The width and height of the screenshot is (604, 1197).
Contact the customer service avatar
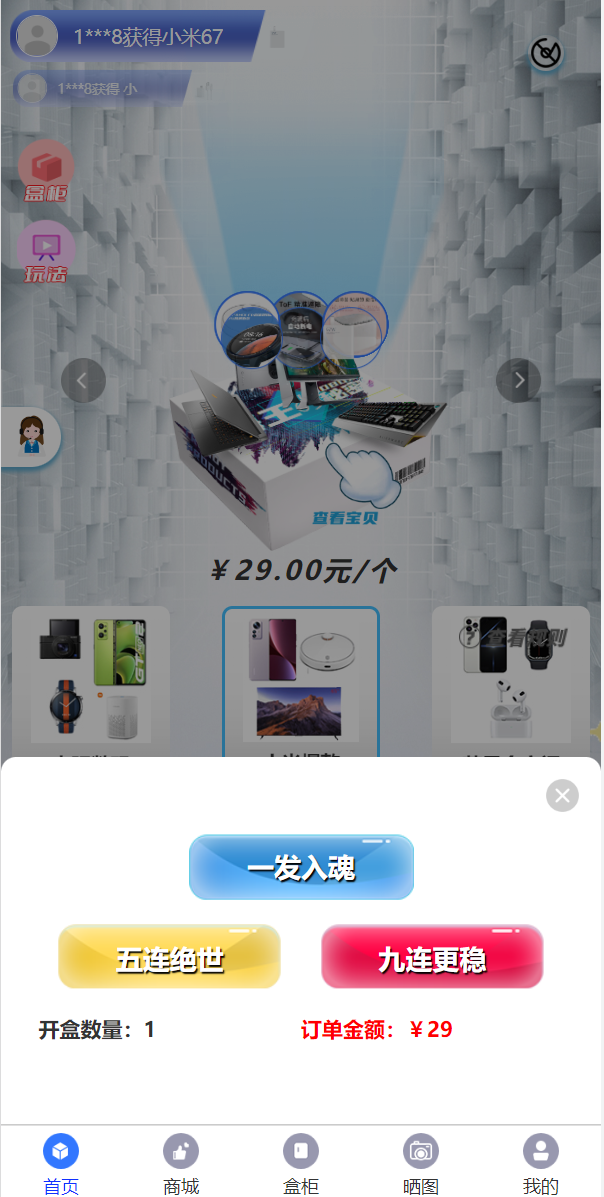[31, 437]
